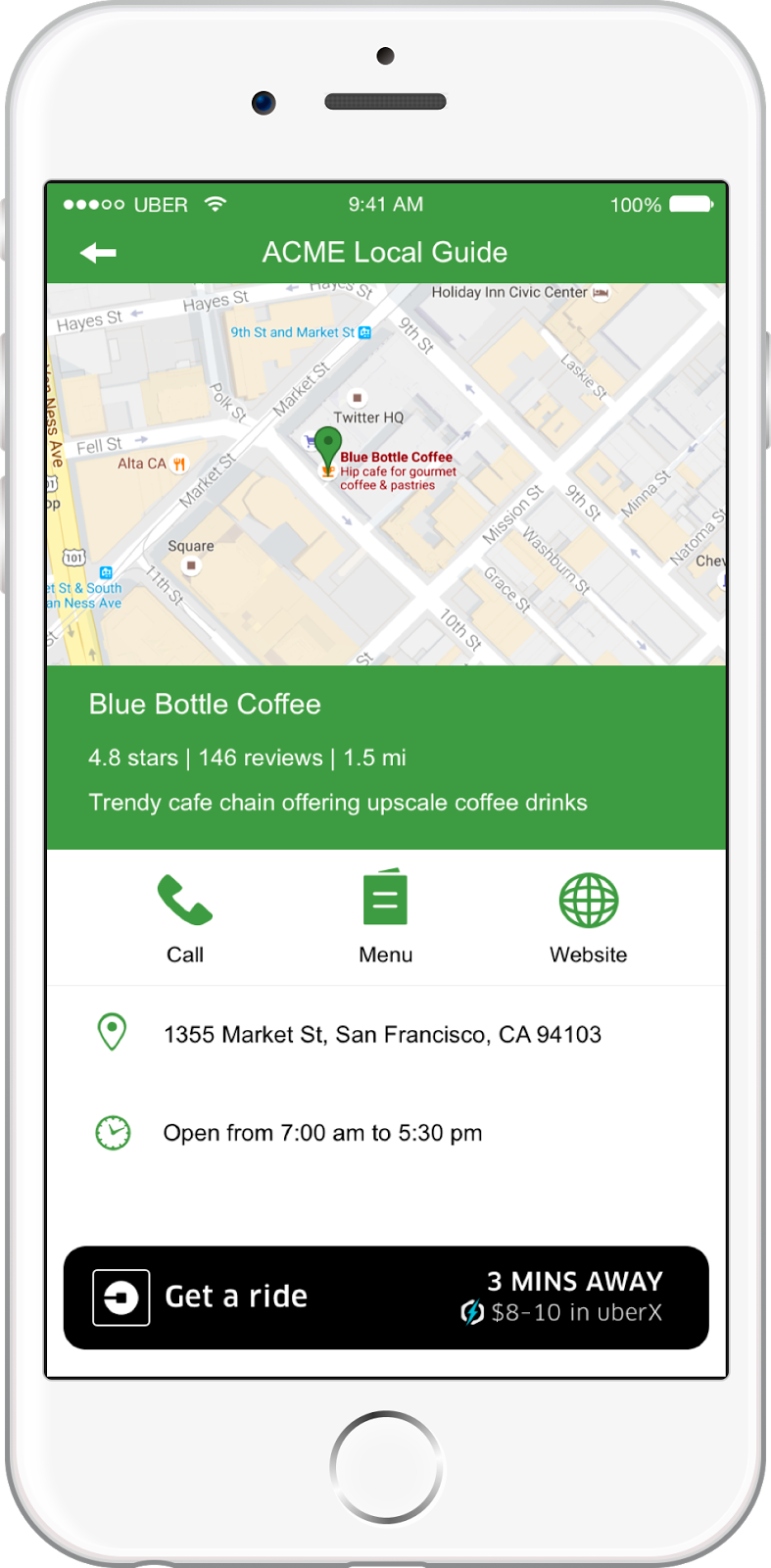This screenshot has width=771, height=1568.
Task: Select the Blue Bottle Coffee map pin
Action: point(327,448)
